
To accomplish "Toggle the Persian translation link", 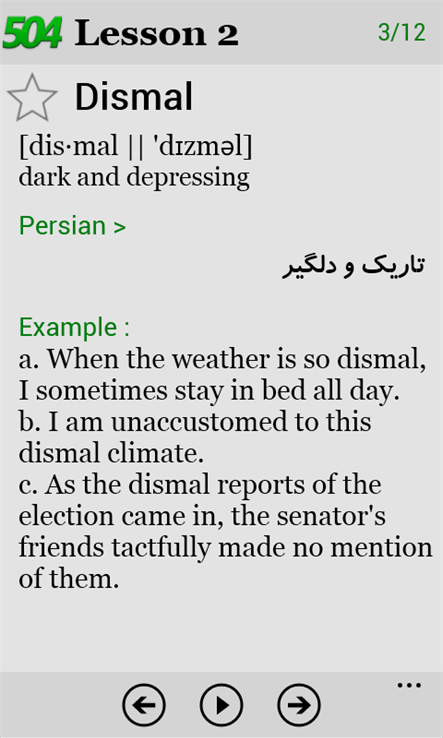I will coord(72,226).
